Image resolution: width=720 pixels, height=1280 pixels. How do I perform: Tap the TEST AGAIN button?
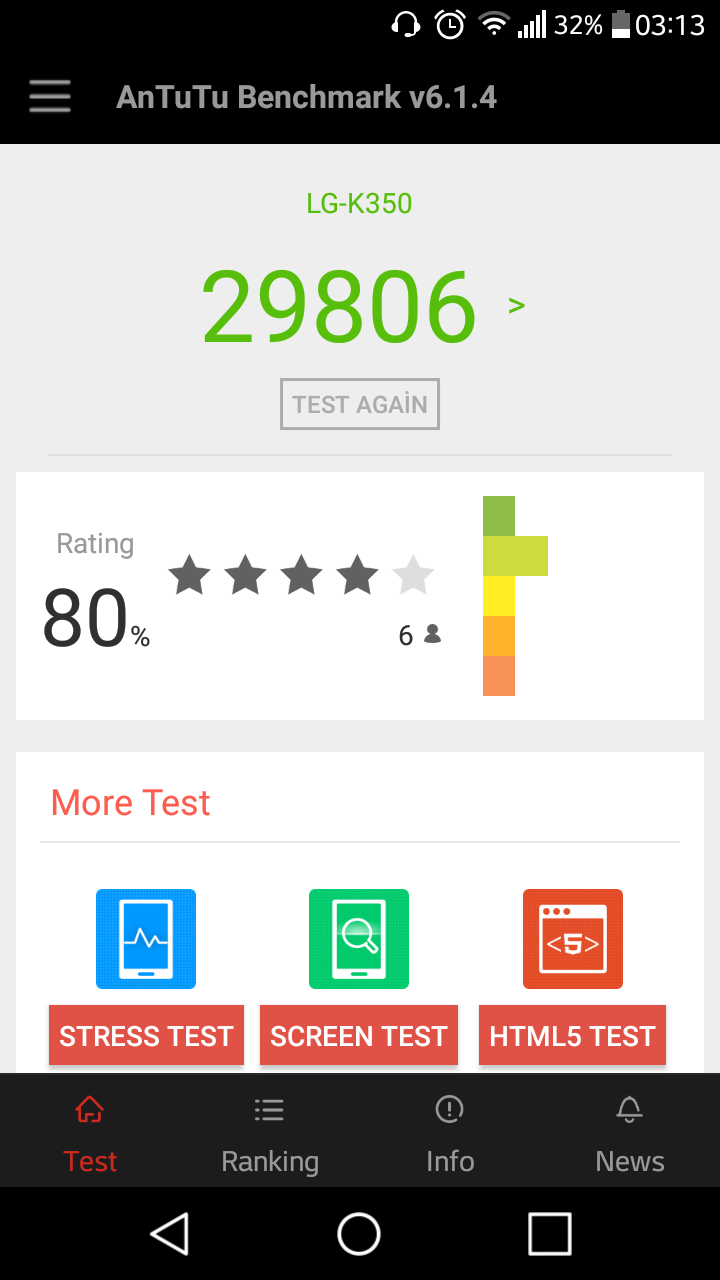pos(360,404)
